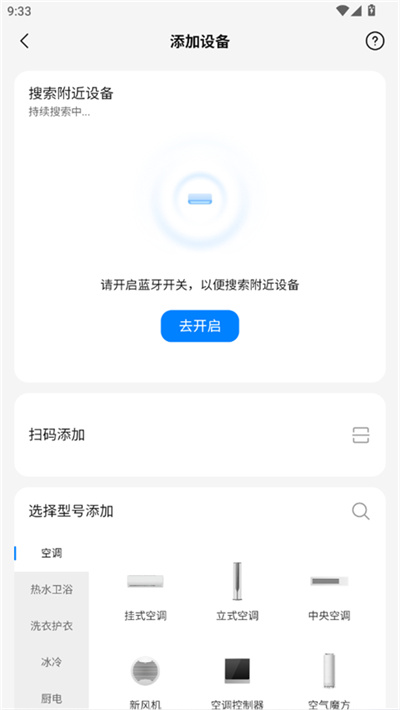Viewport: 400px width, 710px height.
Task: Switch to the 热水卫浴 category
Action: pos(52,590)
